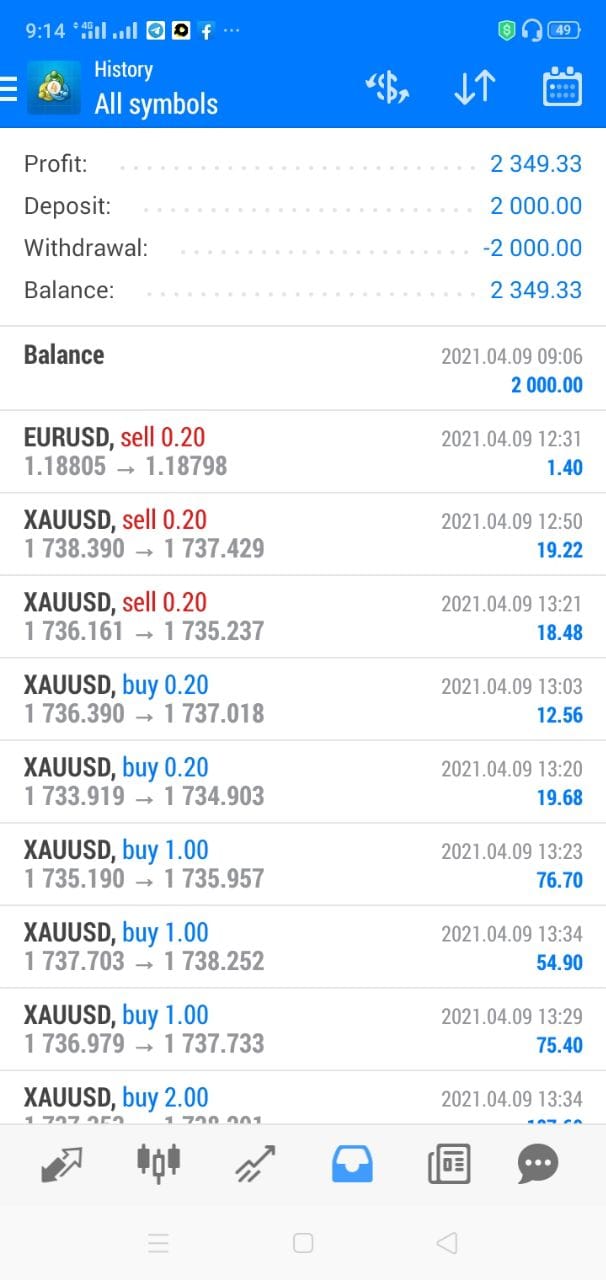Image resolution: width=606 pixels, height=1280 pixels.
Task: Open the EURUSD sell 0.20 trade
Action: (x=302, y=451)
